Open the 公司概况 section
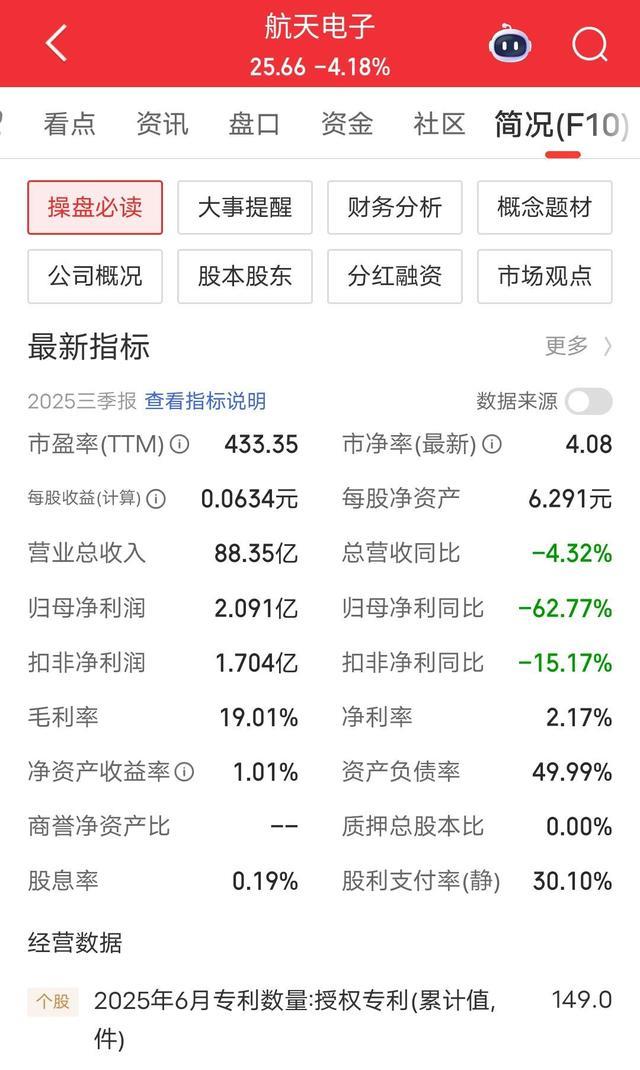This screenshot has width=640, height=1070. pos(95,276)
